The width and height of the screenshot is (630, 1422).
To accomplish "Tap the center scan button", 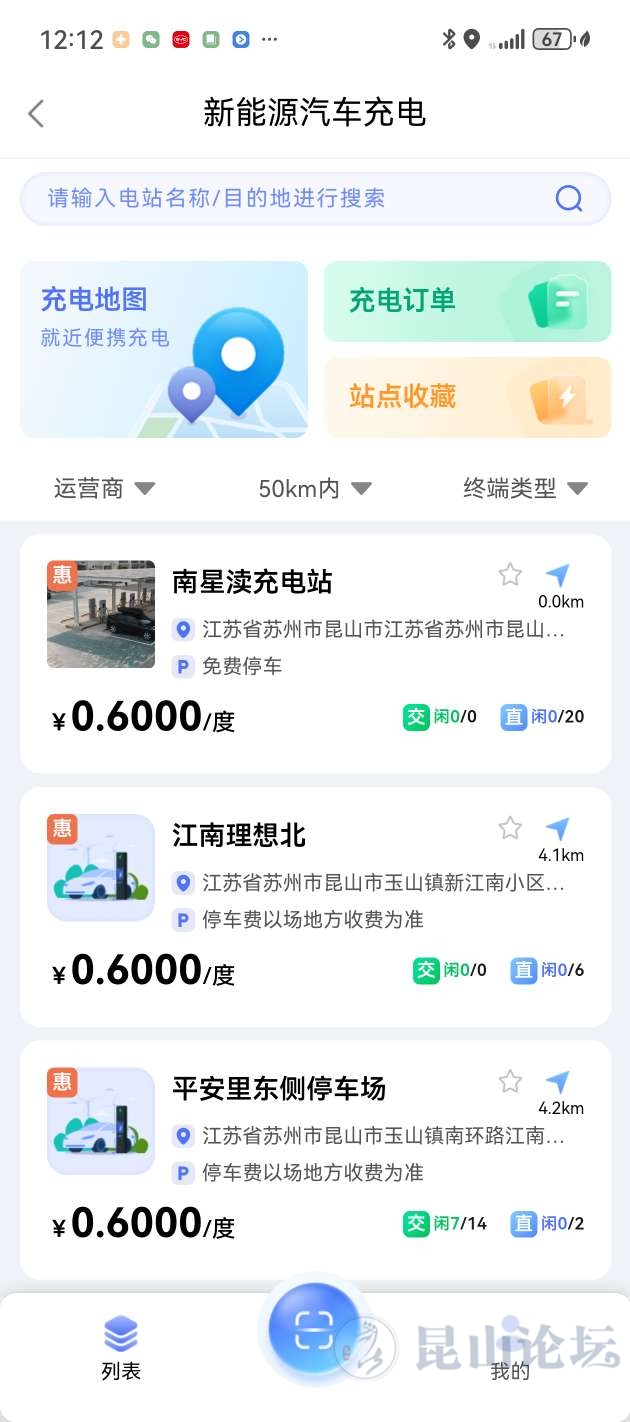I will coord(314,1330).
